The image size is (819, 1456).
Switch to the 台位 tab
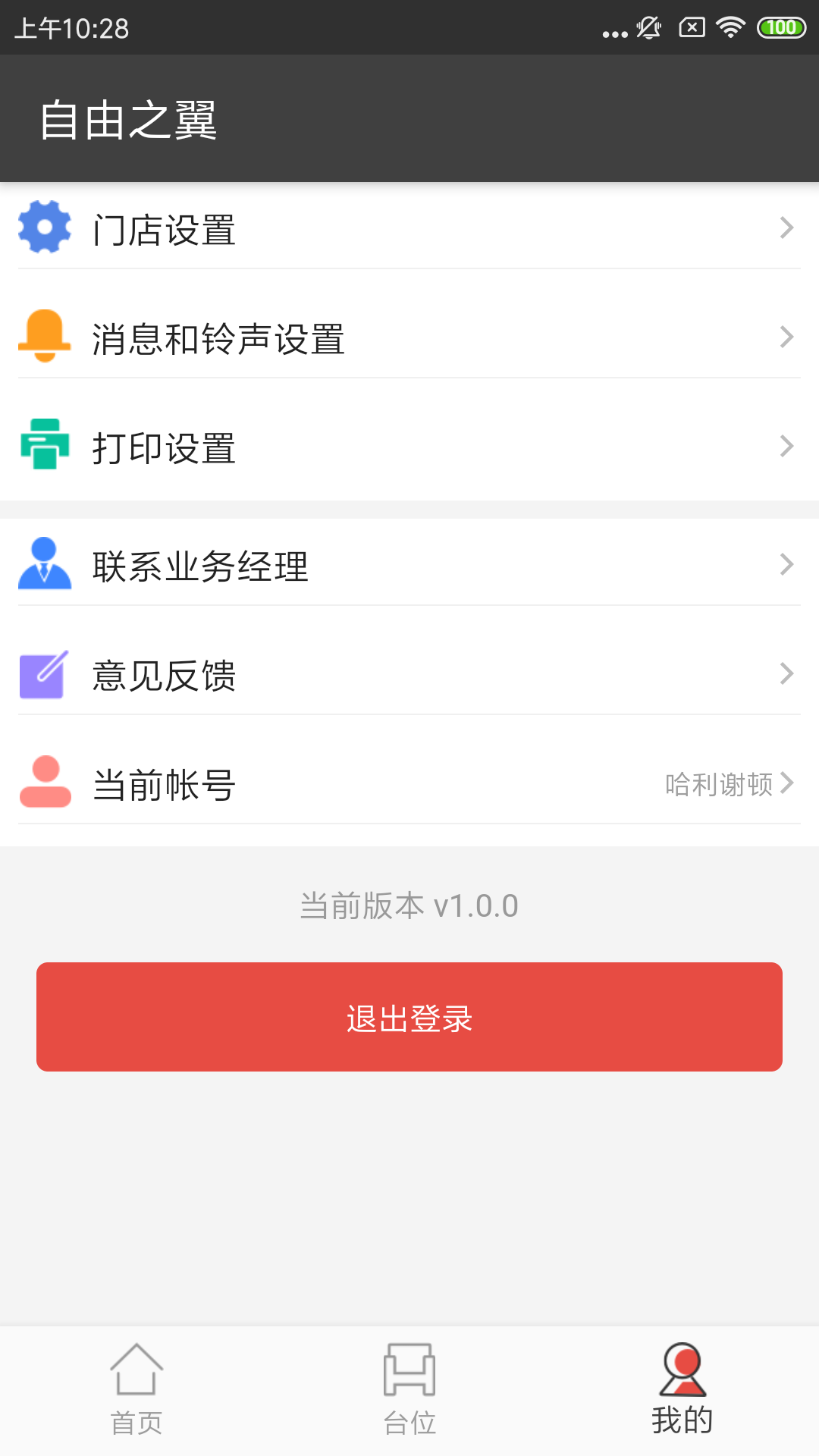pos(409,1390)
